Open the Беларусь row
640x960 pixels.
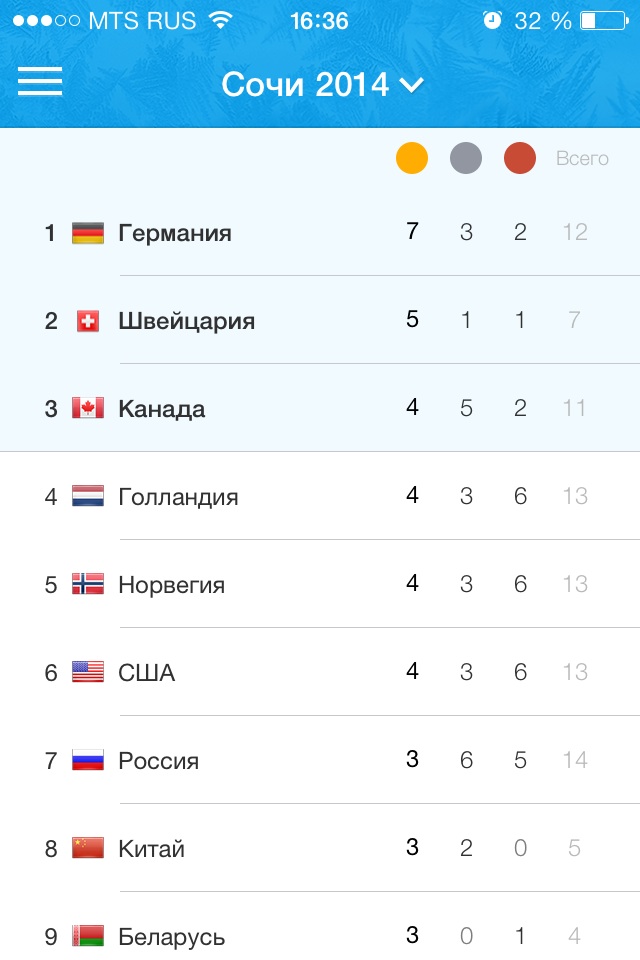(x=320, y=937)
